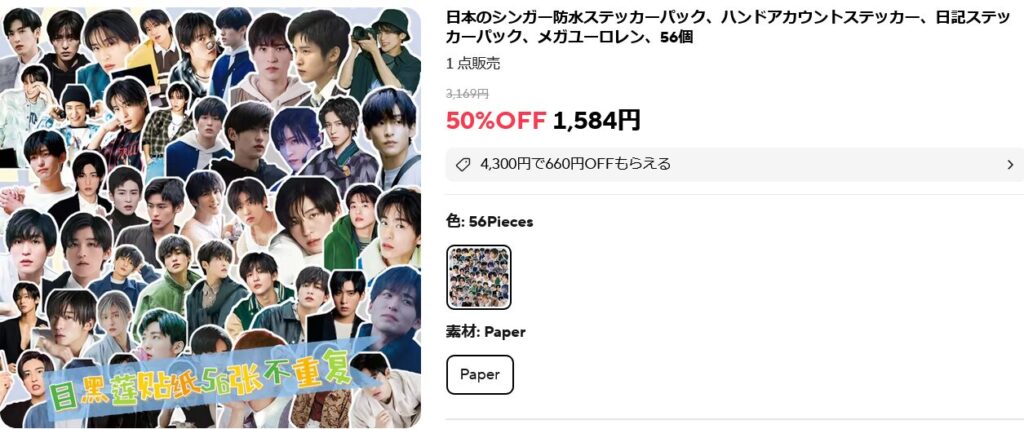Open the main product sticker image

point(210,215)
